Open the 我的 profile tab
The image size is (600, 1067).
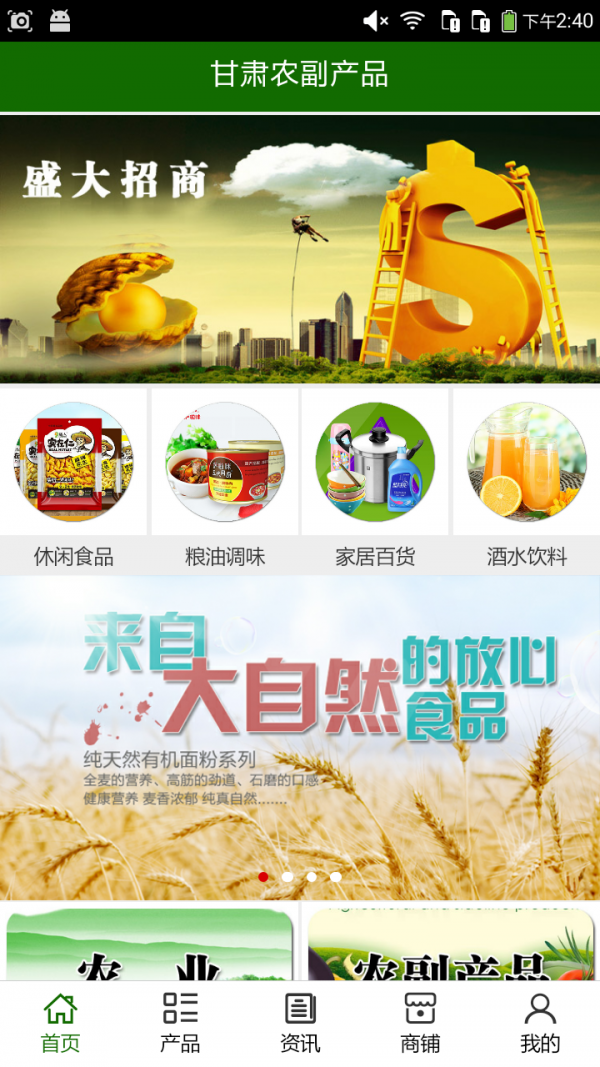tap(540, 1023)
